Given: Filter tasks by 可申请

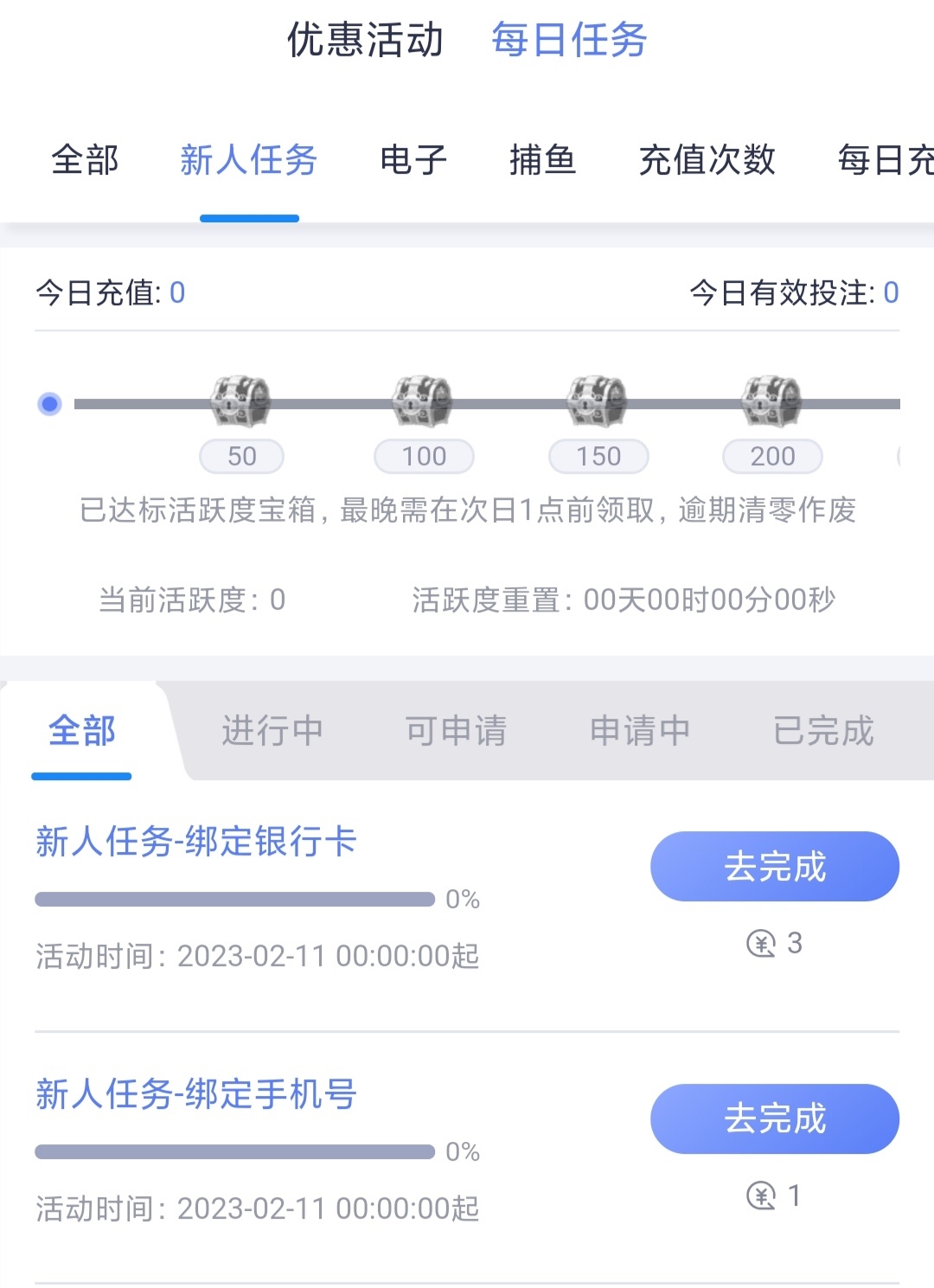Looking at the screenshot, I should click(456, 731).
